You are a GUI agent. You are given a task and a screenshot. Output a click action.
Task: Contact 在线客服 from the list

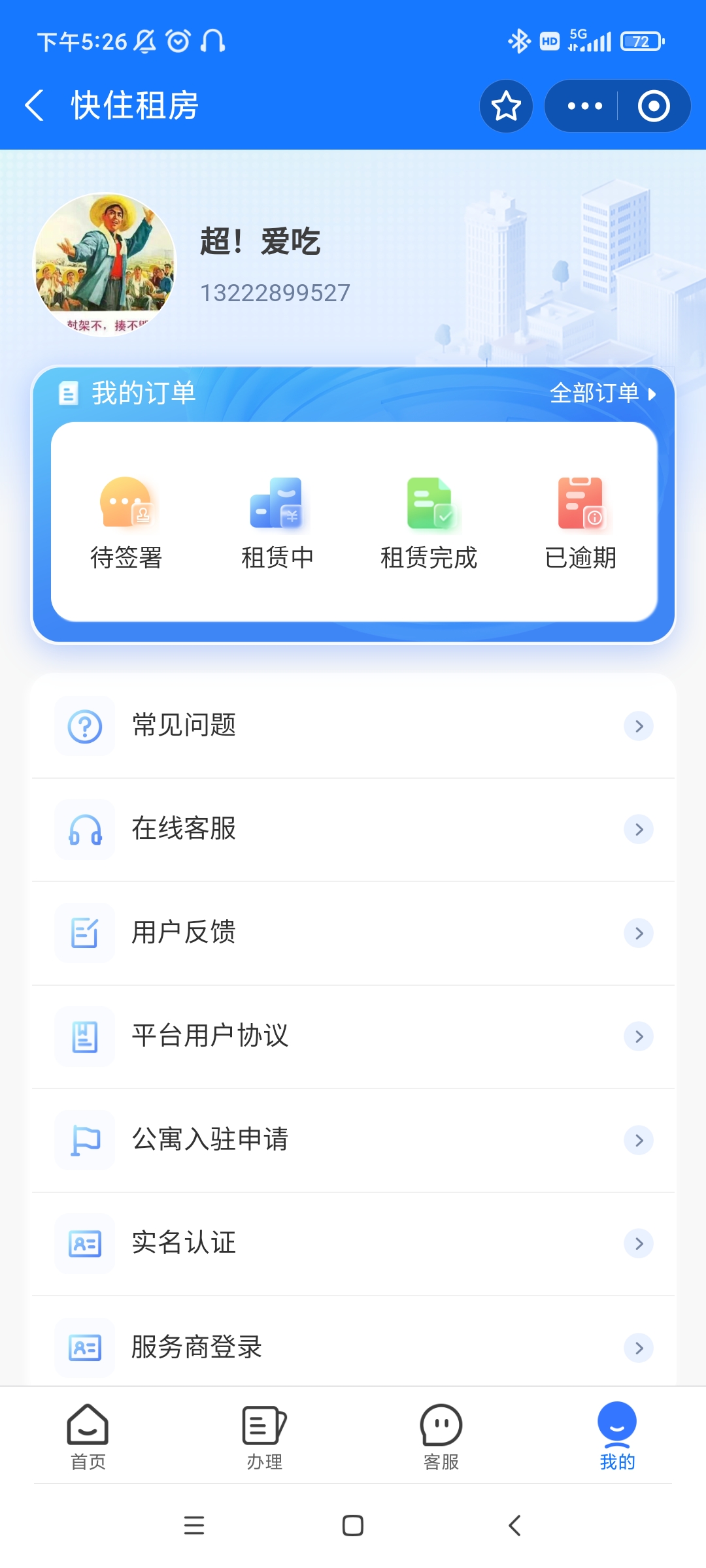(x=353, y=829)
